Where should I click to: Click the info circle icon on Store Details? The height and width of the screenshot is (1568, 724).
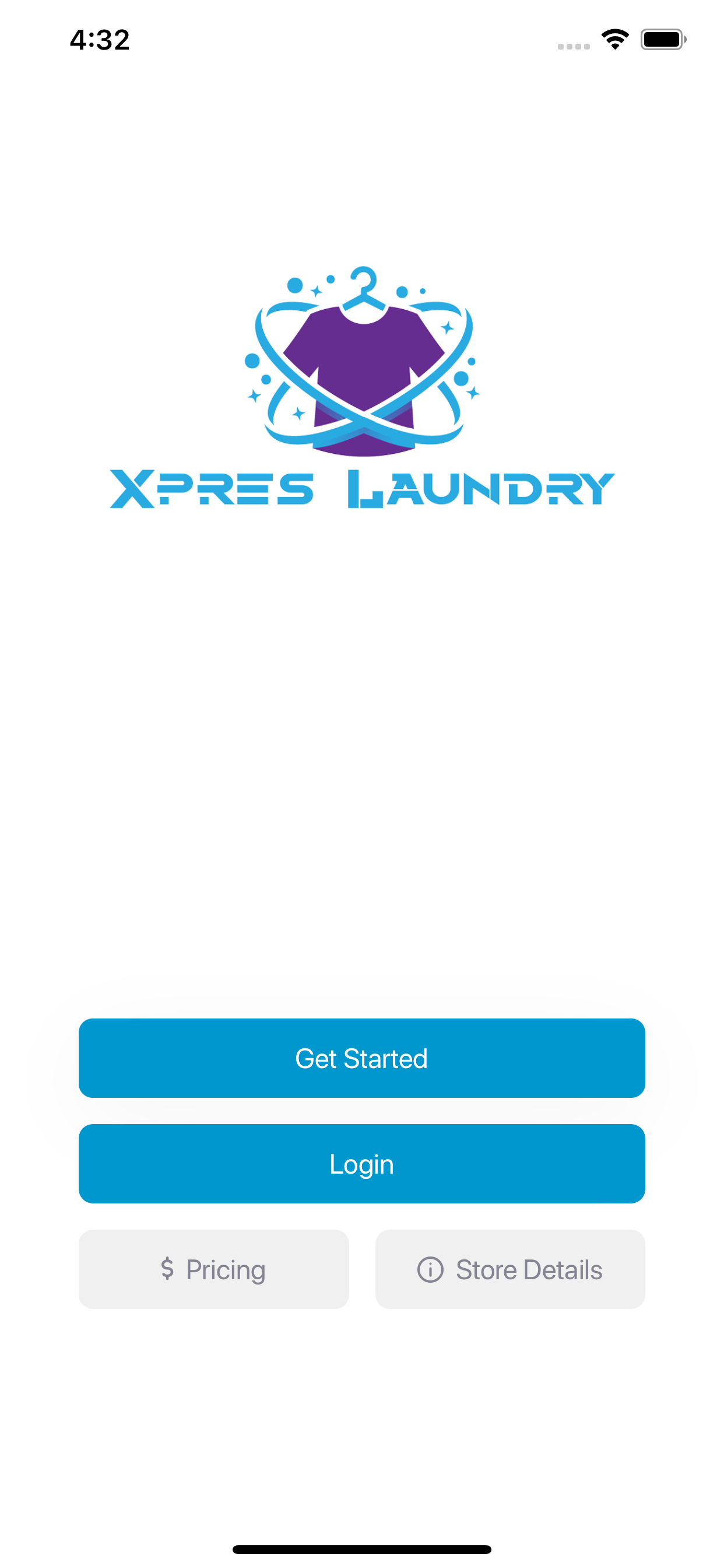tap(430, 1270)
